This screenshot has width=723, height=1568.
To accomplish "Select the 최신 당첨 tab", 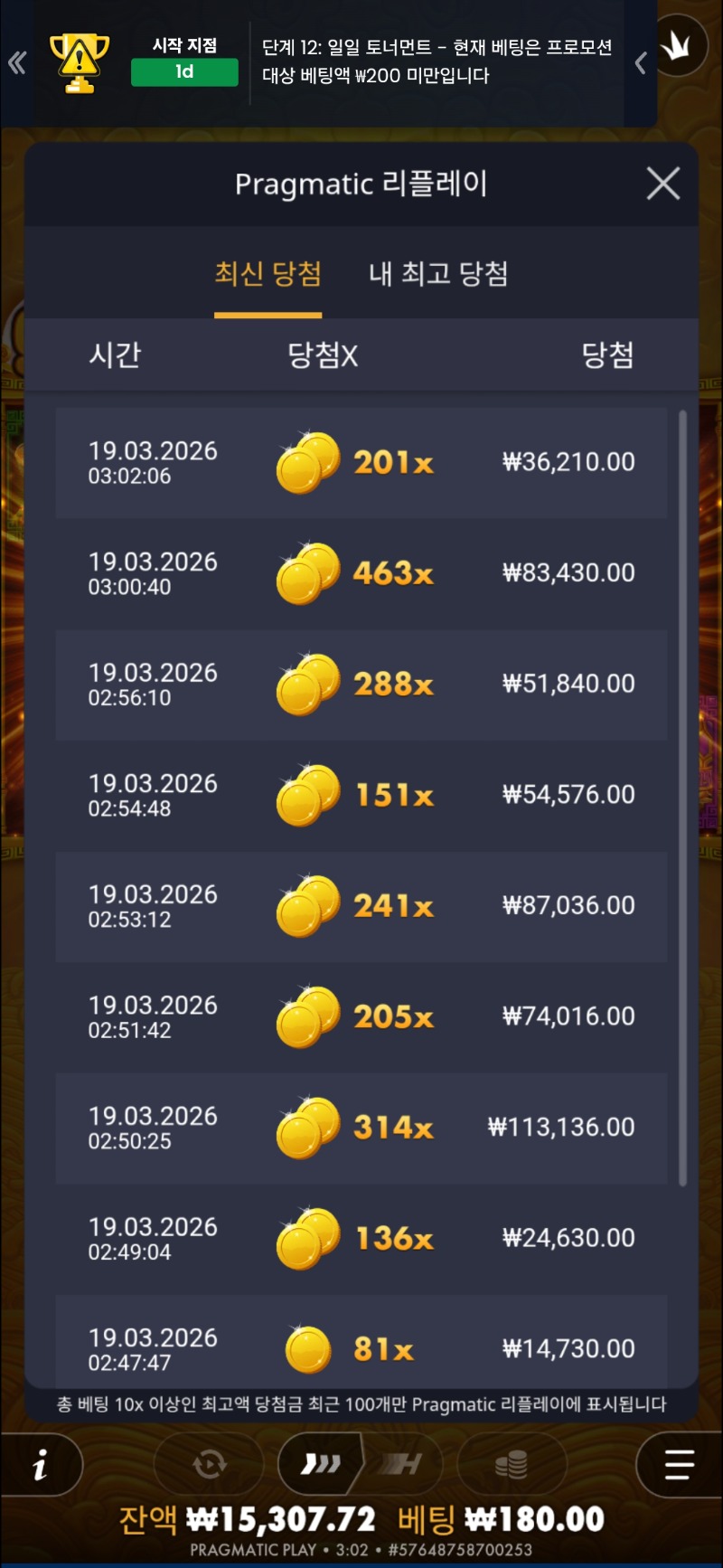I will (x=268, y=274).
